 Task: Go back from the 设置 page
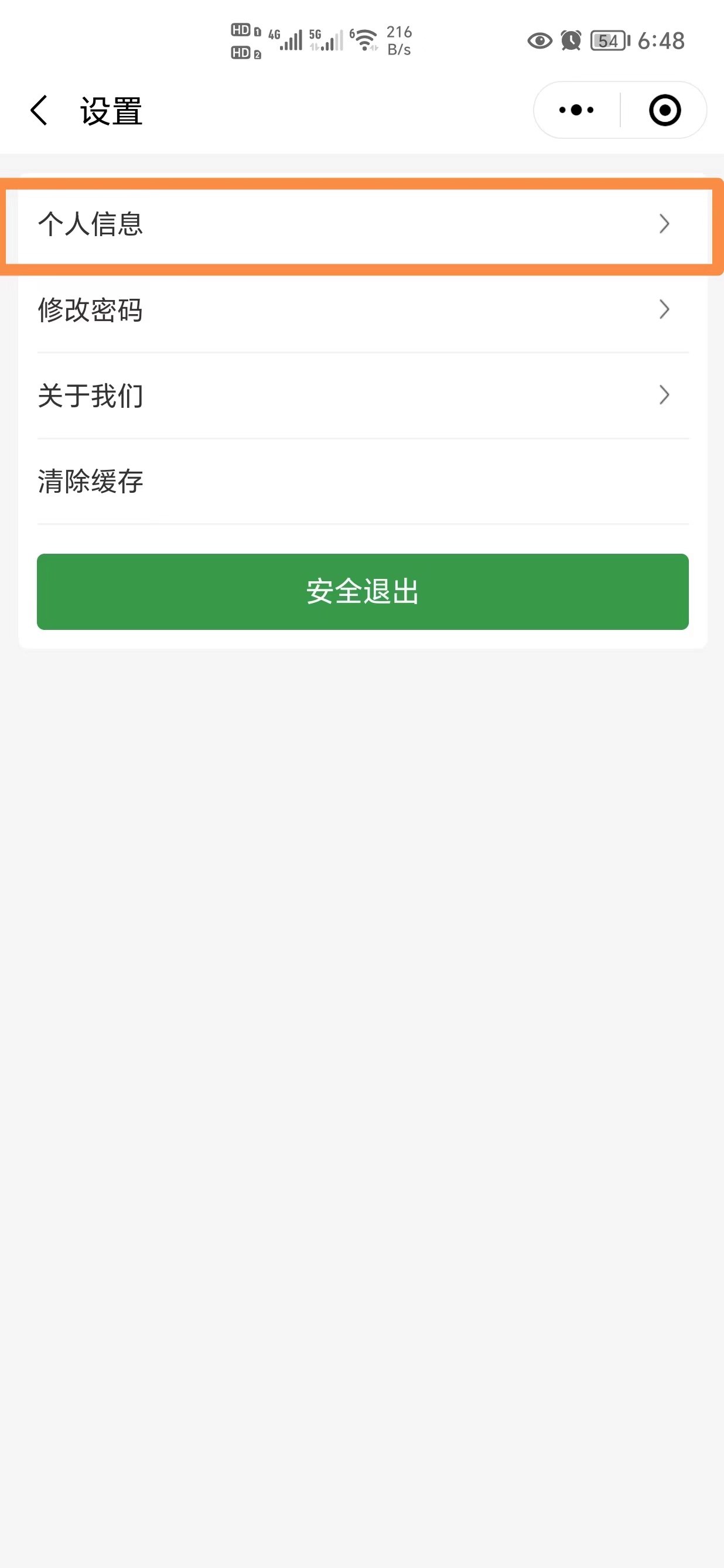[x=39, y=111]
